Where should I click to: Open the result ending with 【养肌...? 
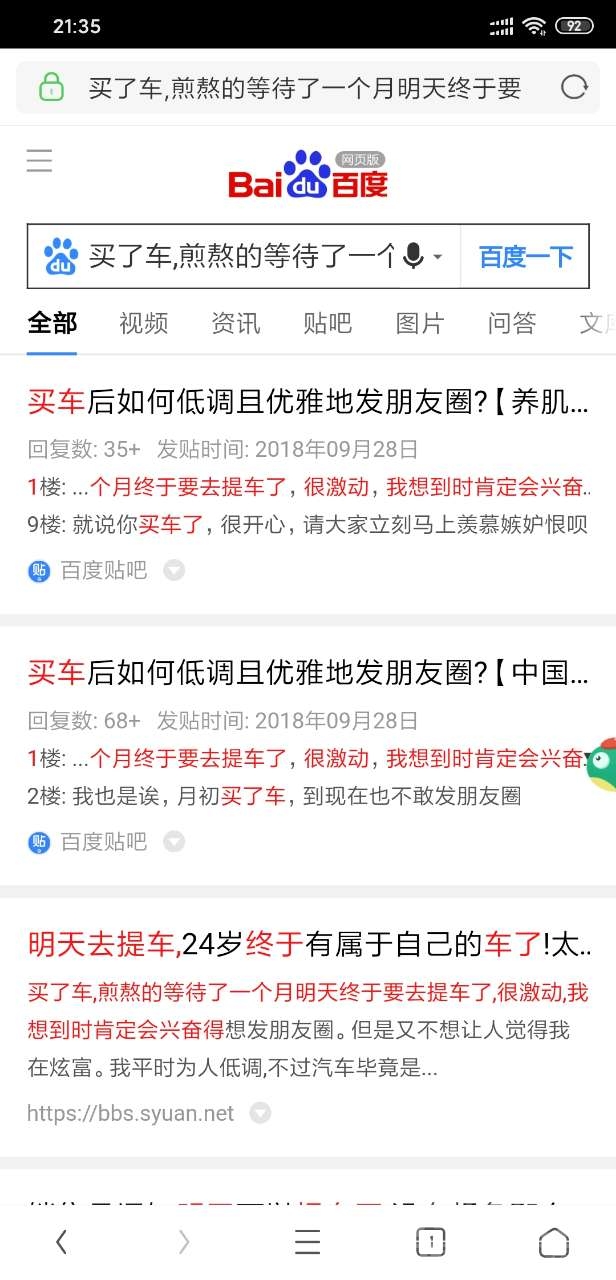click(x=308, y=402)
